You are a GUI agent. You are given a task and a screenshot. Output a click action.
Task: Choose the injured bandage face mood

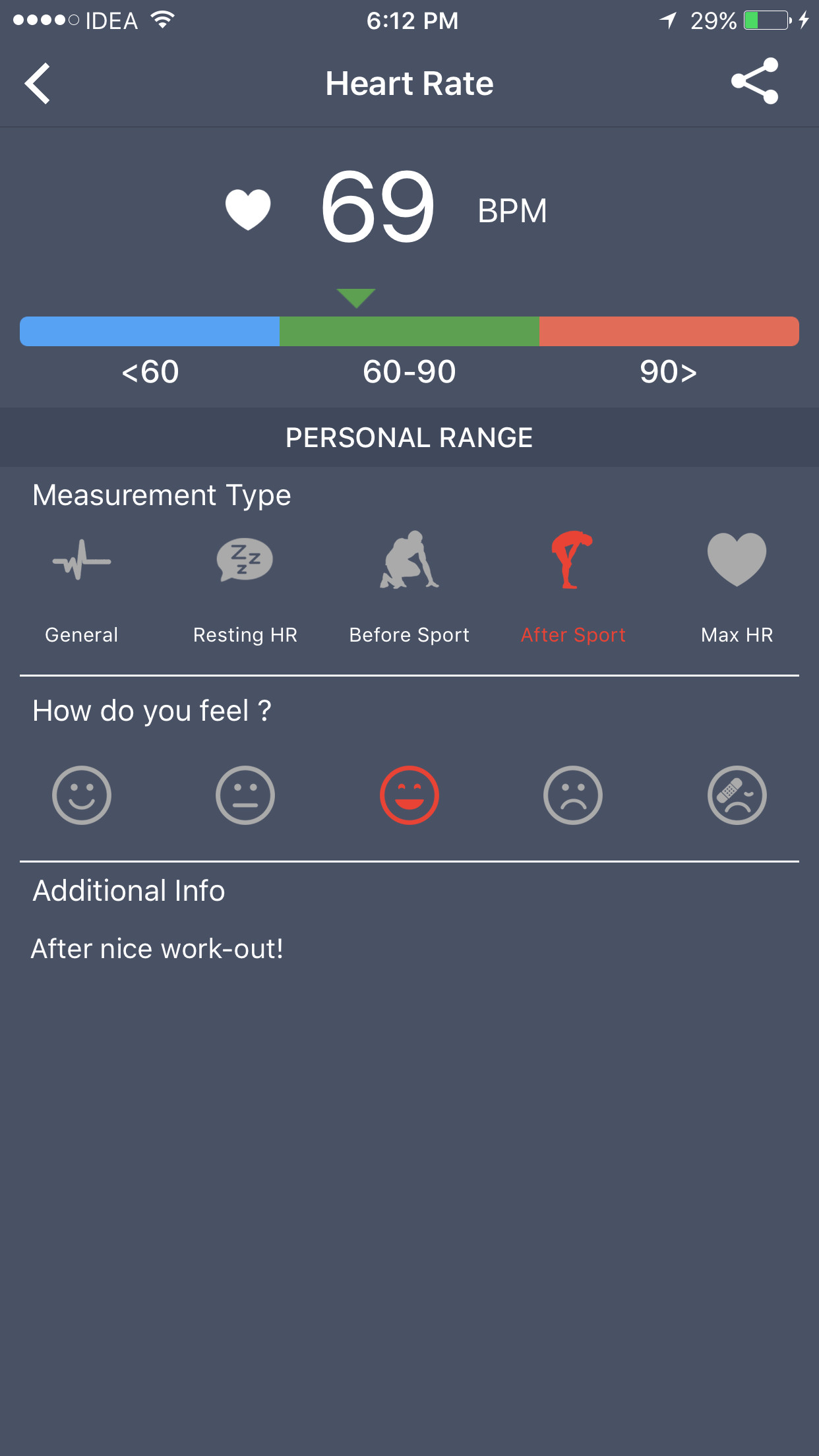pyautogui.click(x=737, y=795)
